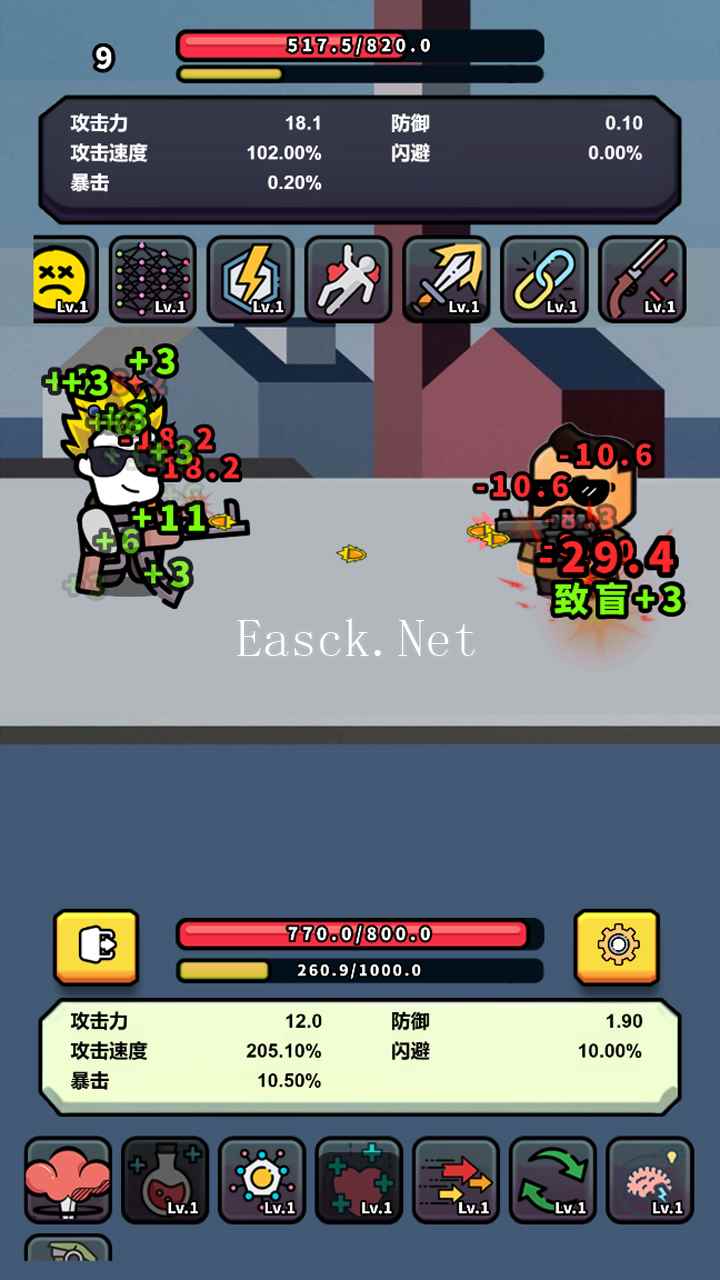Inspect the enemy's falling figure skill
The image size is (720, 1280).
(x=348, y=279)
